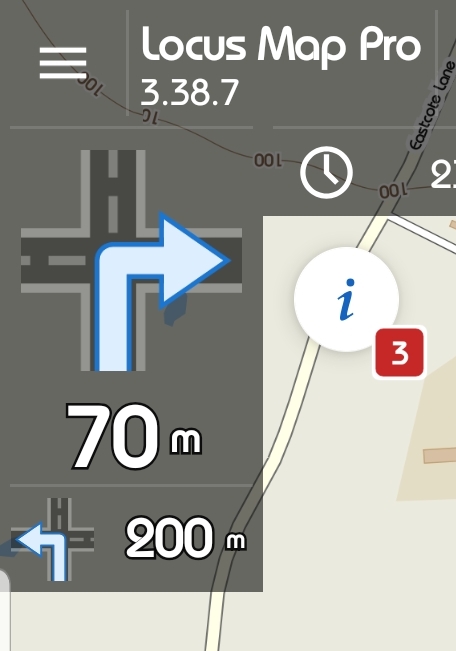456x651 pixels.
Task: Open the info button with badge 3
Action: 346,299
